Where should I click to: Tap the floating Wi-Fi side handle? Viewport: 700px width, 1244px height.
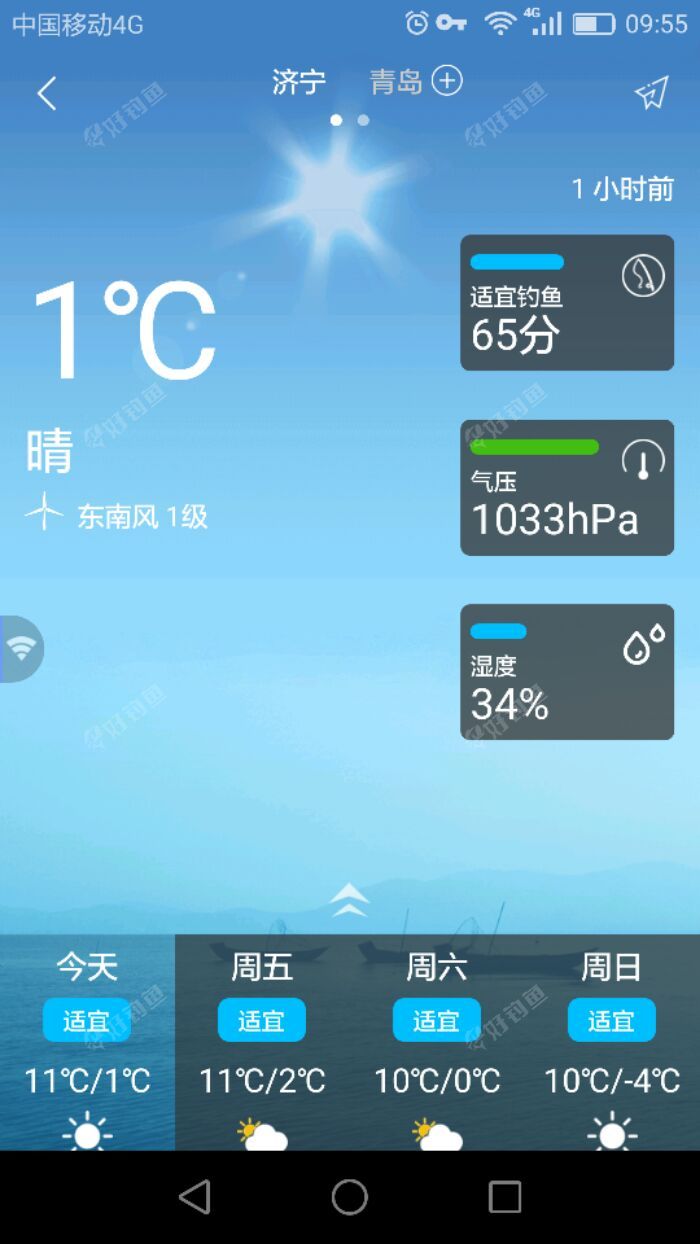tap(21, 649)
